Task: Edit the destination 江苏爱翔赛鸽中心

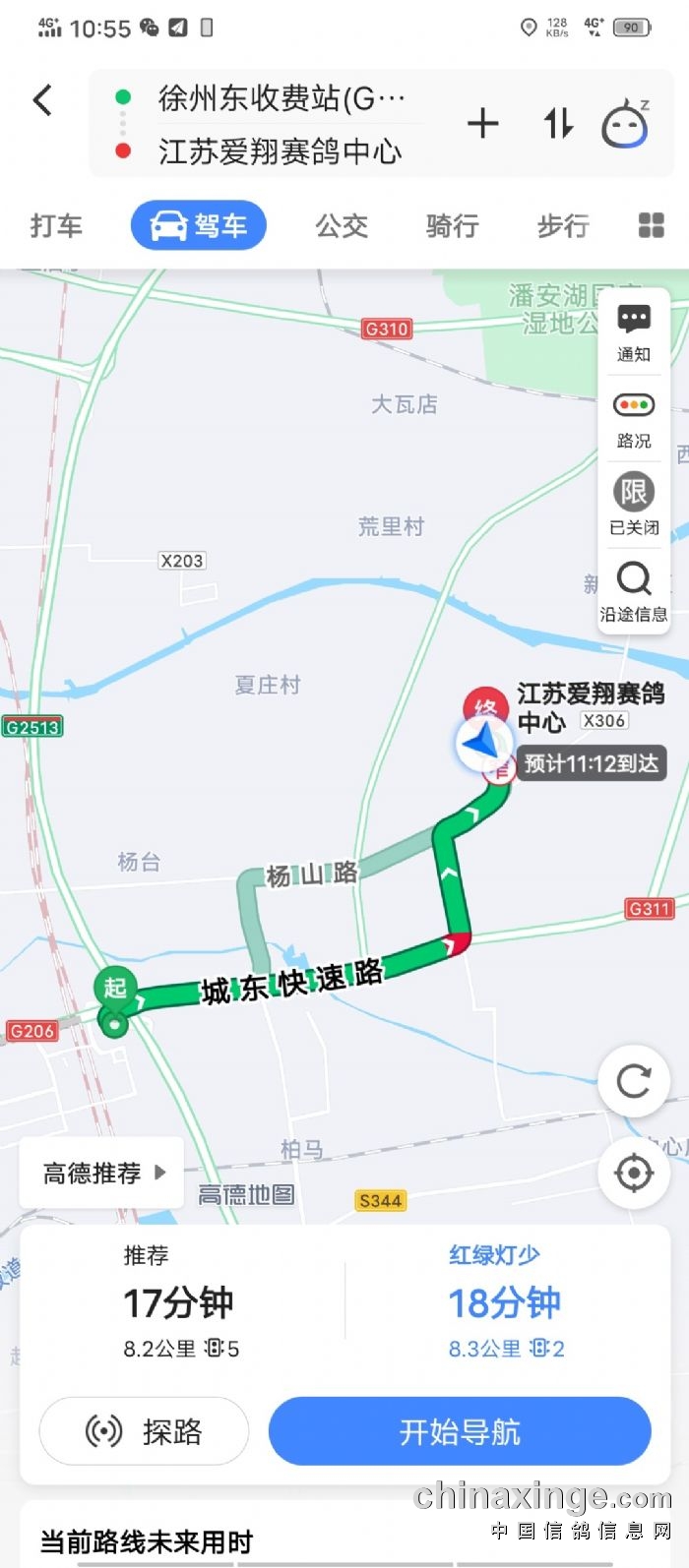Action: point(281,151)
